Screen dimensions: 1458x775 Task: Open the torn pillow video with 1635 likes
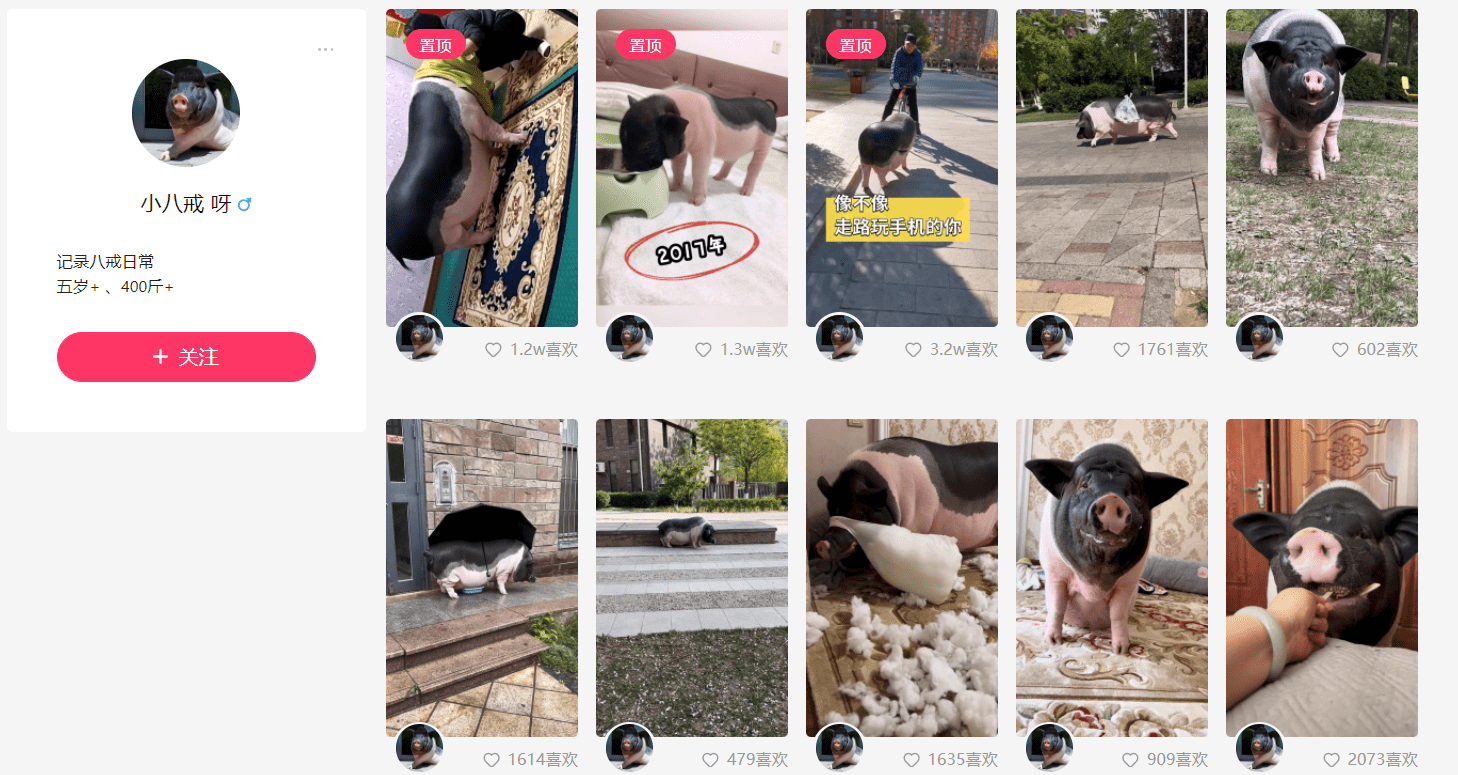(901, 577)
